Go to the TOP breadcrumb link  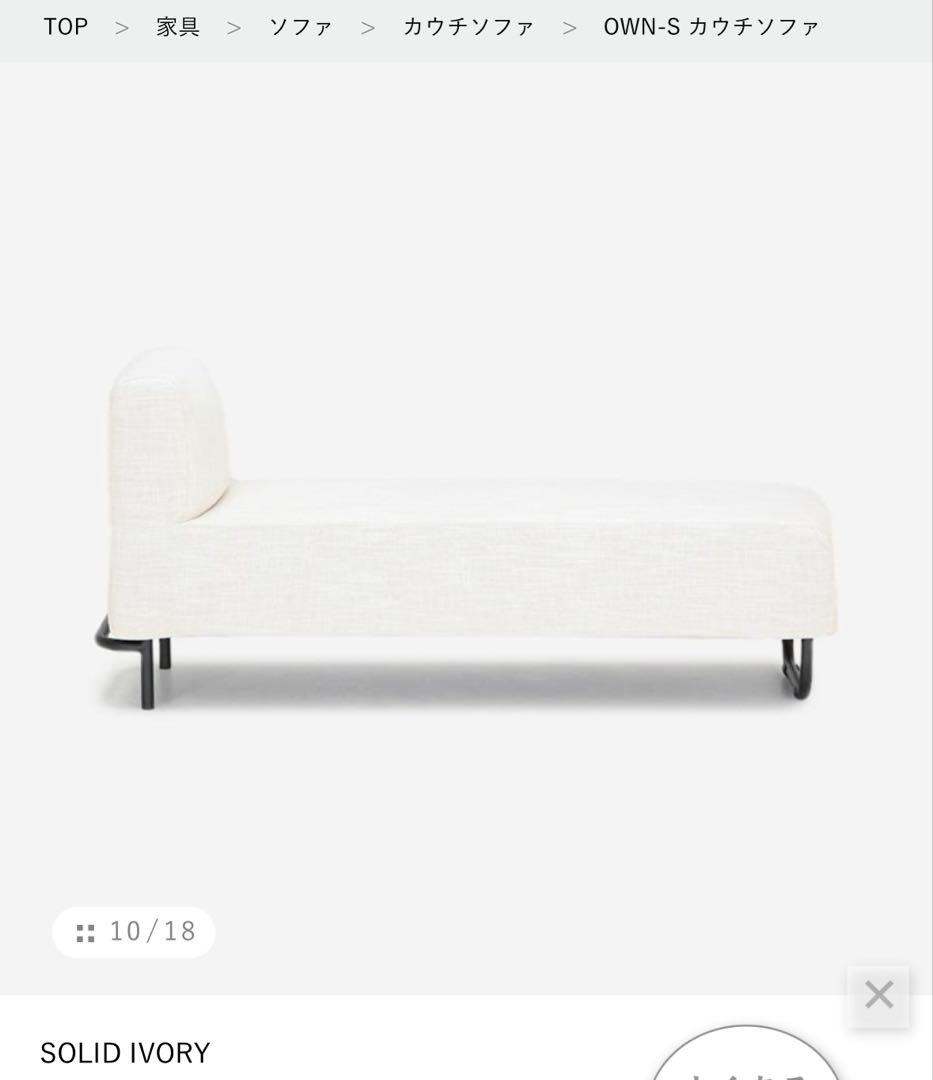coord(65,27)
